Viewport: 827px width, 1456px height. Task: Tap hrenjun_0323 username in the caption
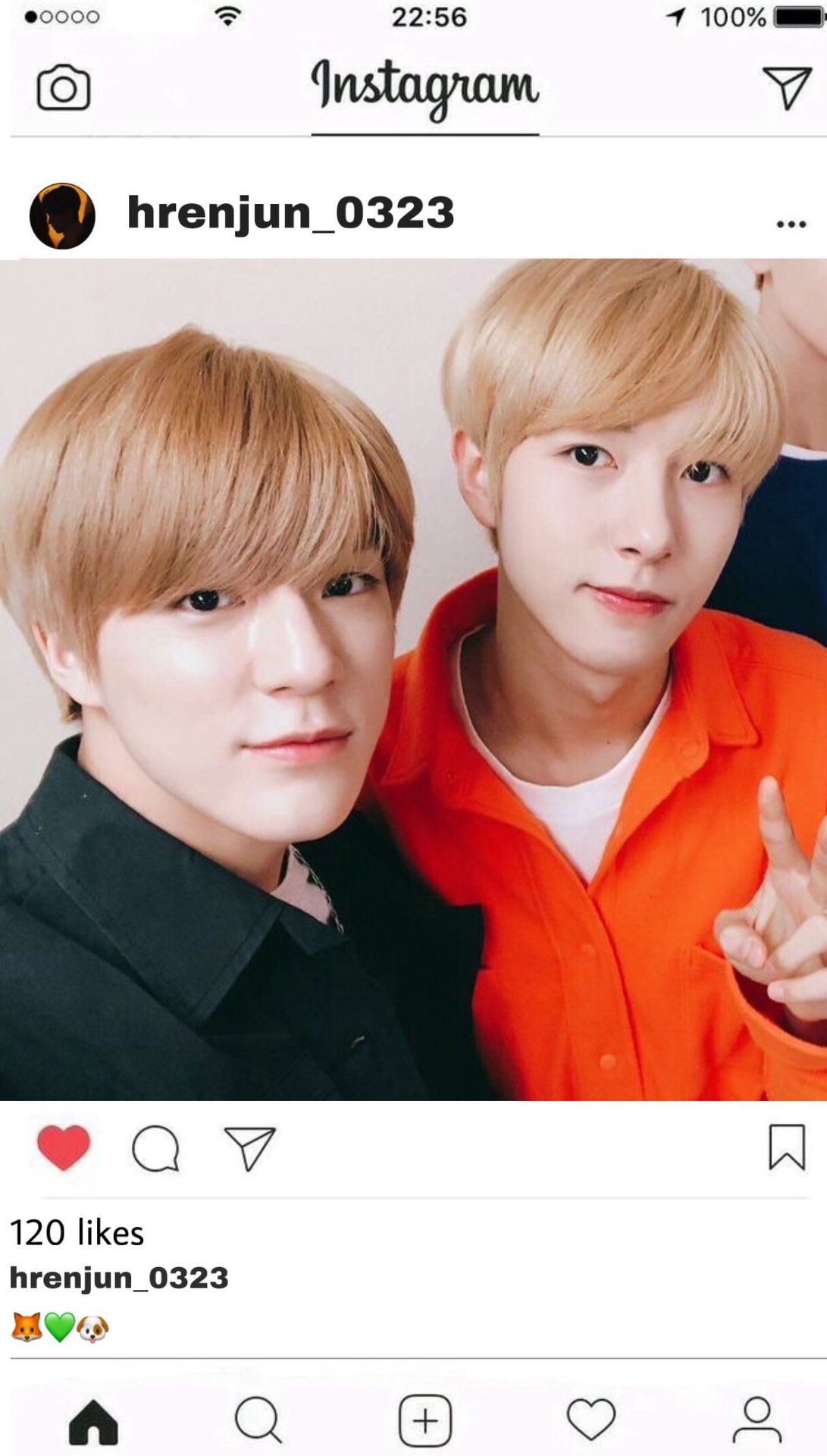point(119,1278)
